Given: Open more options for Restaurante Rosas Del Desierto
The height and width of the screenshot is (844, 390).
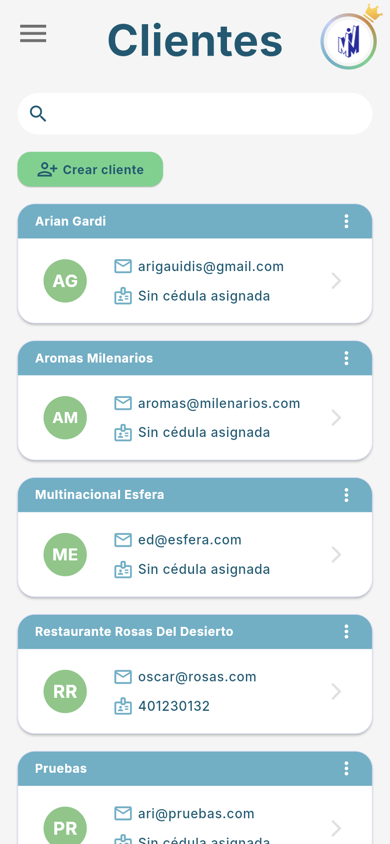Looking at the screenshot, I should point(346,631).
